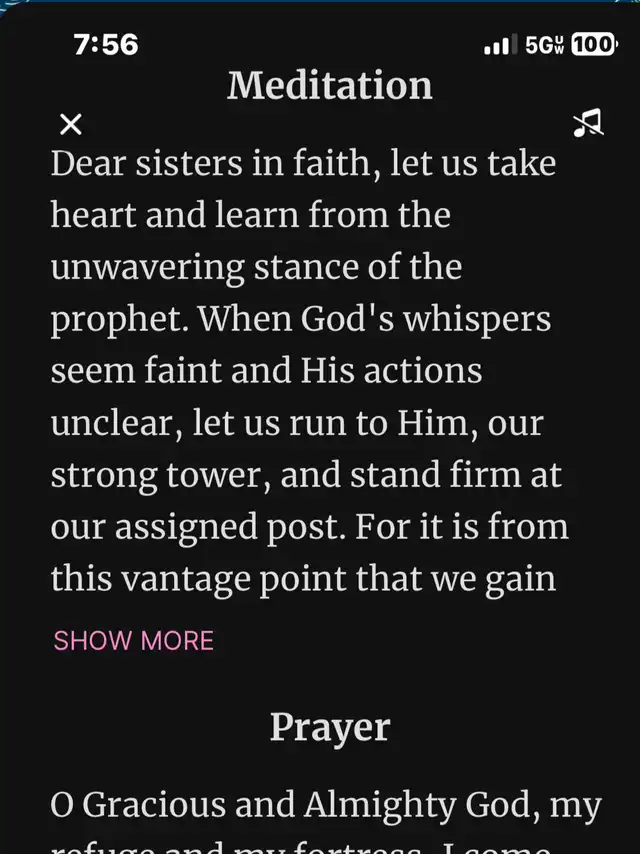Close the Meditation screen
640x854 pixels.
pos(71,125)
